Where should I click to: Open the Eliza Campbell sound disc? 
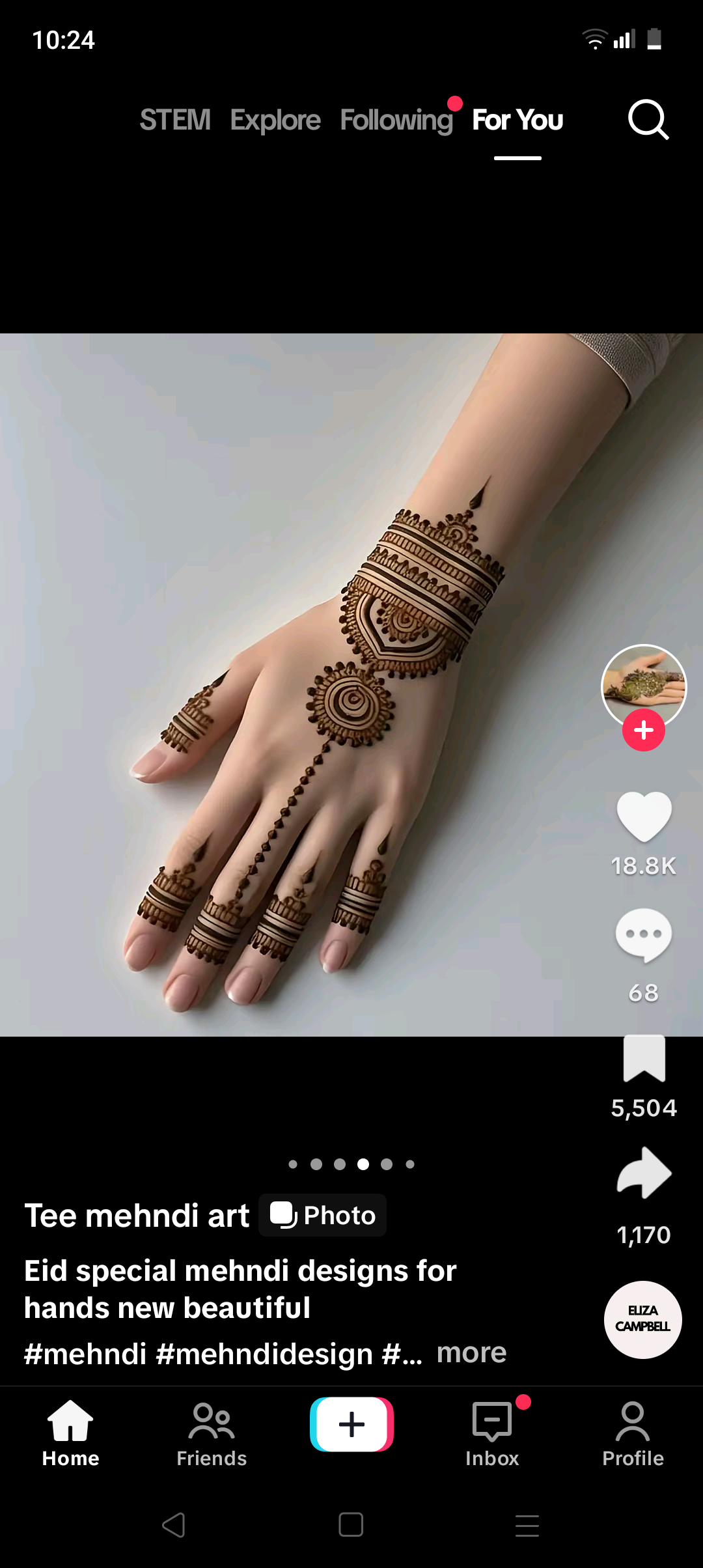pos(643,1320)
